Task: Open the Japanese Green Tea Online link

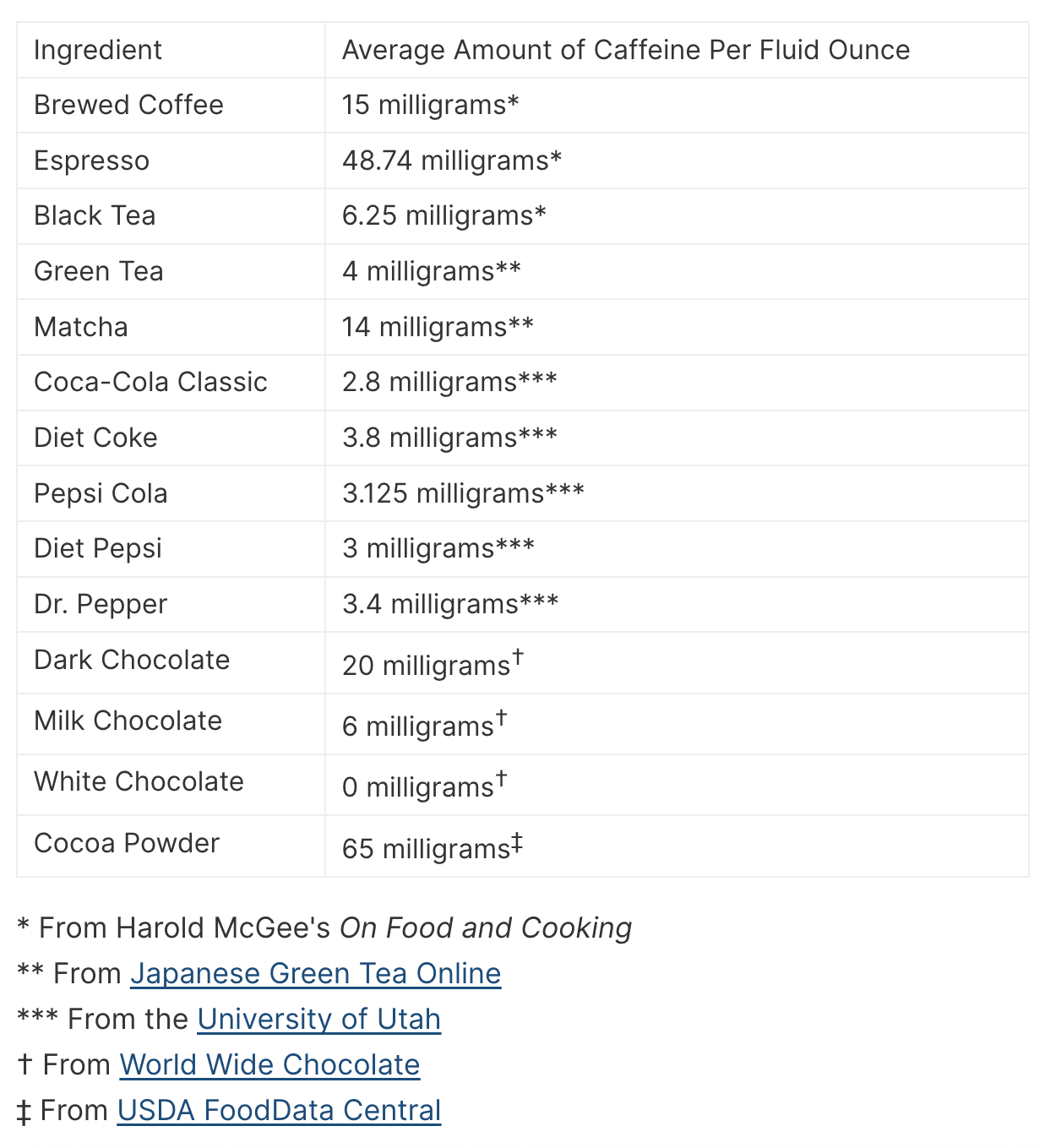Action: coord(315,973)
